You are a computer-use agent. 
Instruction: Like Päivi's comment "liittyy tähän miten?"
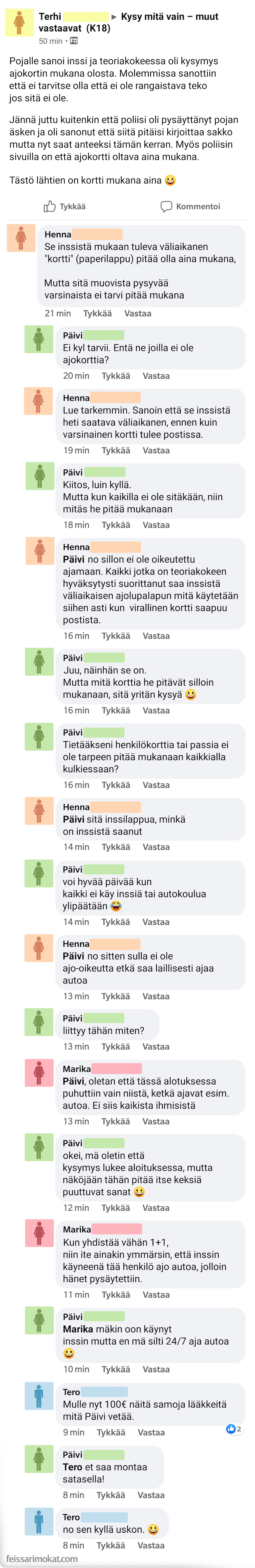pyautogui.click(x=116, y=1046)
